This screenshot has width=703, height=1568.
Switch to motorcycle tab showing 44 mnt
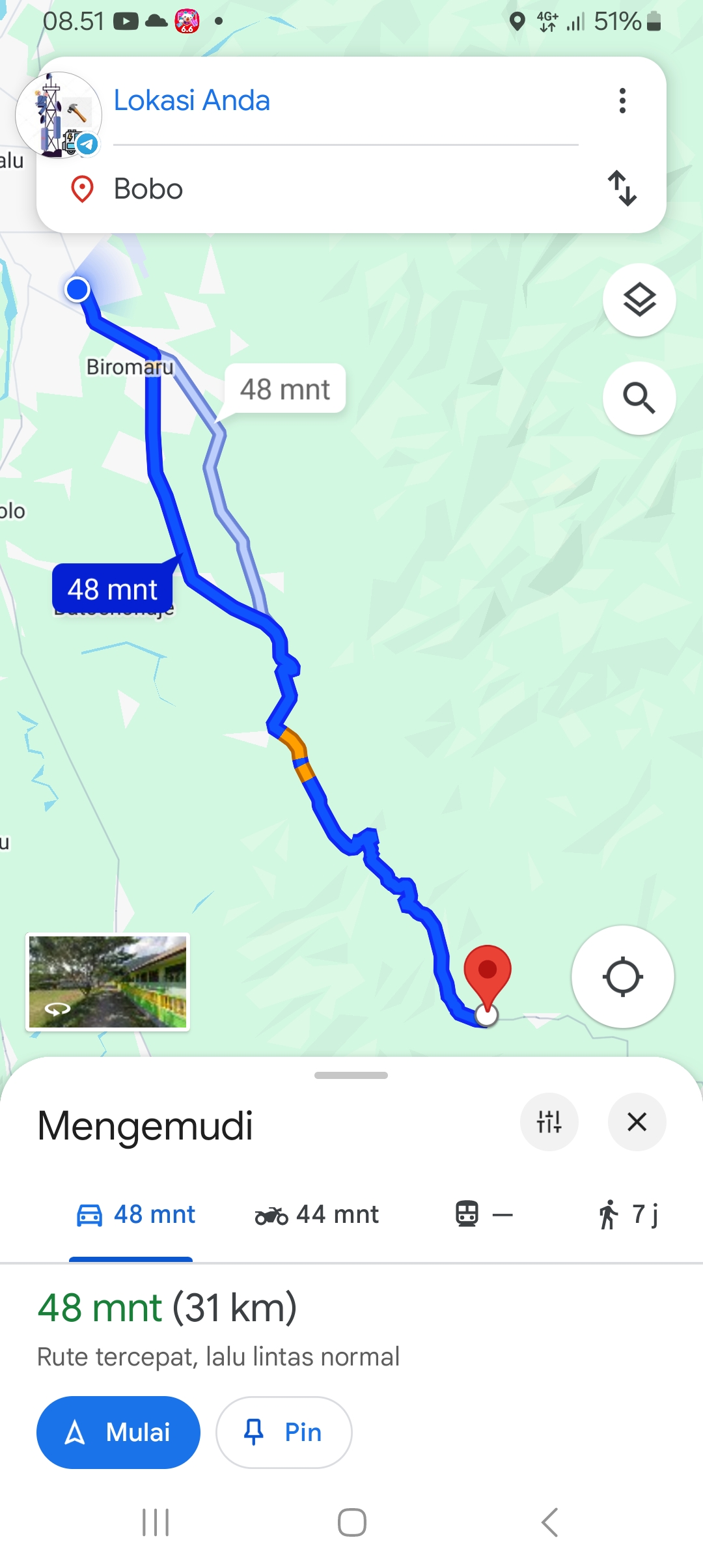pyautogui.click(x=317, y=1215)
